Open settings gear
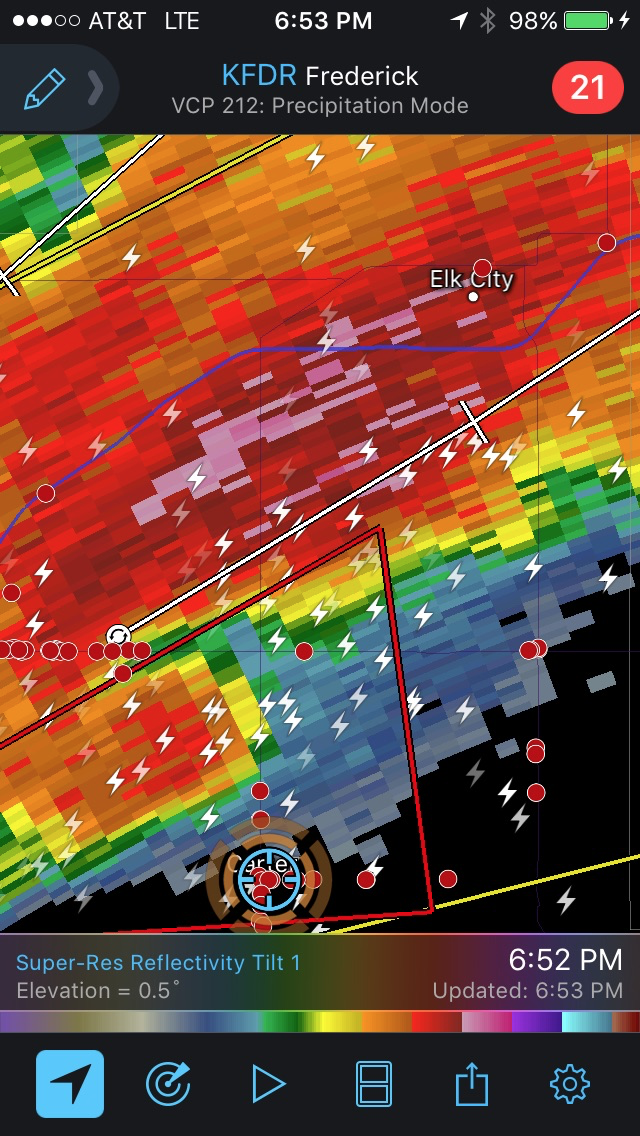The image size is (640, 1136). coord(569,1085)
